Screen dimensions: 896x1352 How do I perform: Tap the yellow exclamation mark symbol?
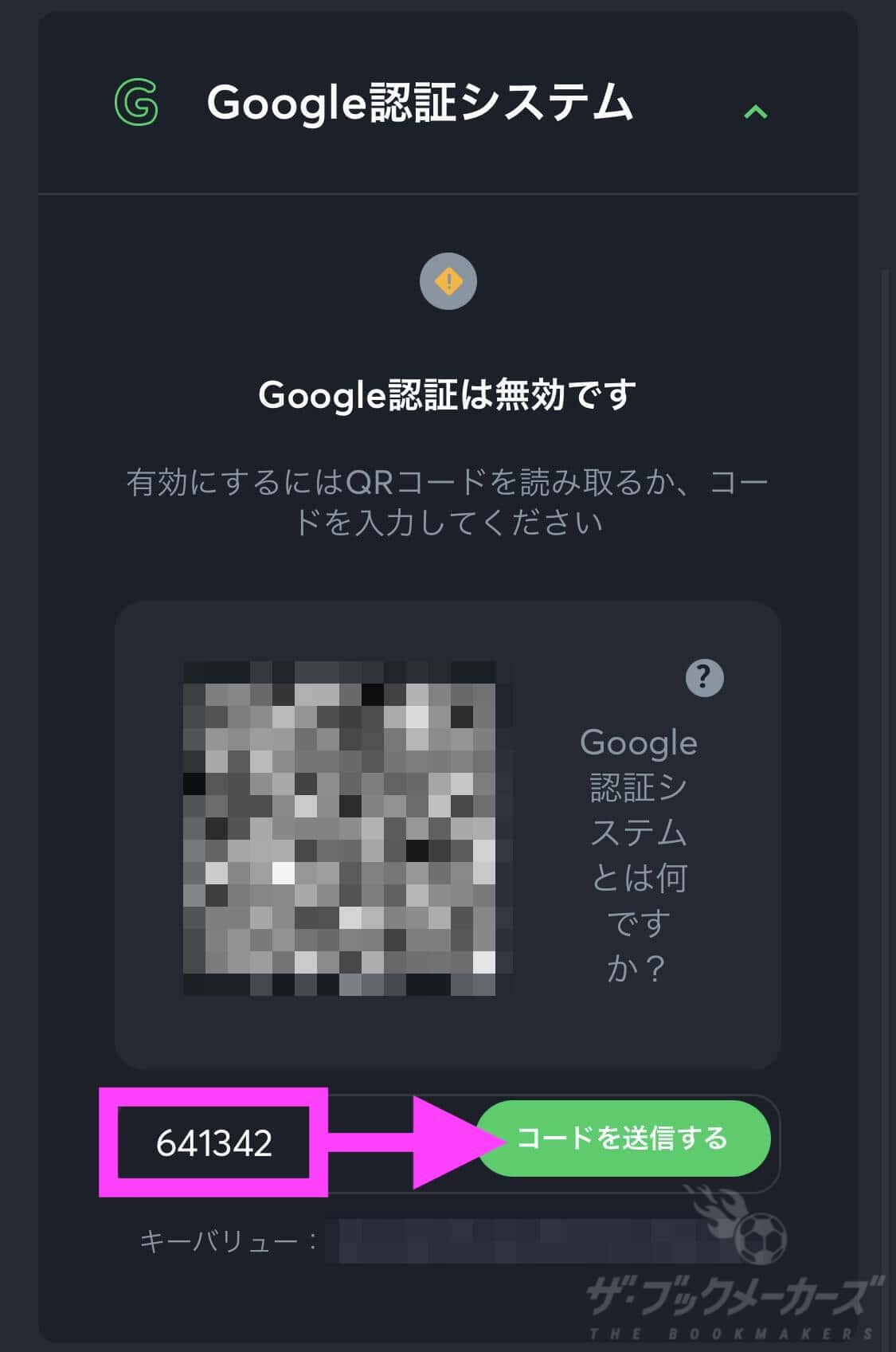click(448, 281)
